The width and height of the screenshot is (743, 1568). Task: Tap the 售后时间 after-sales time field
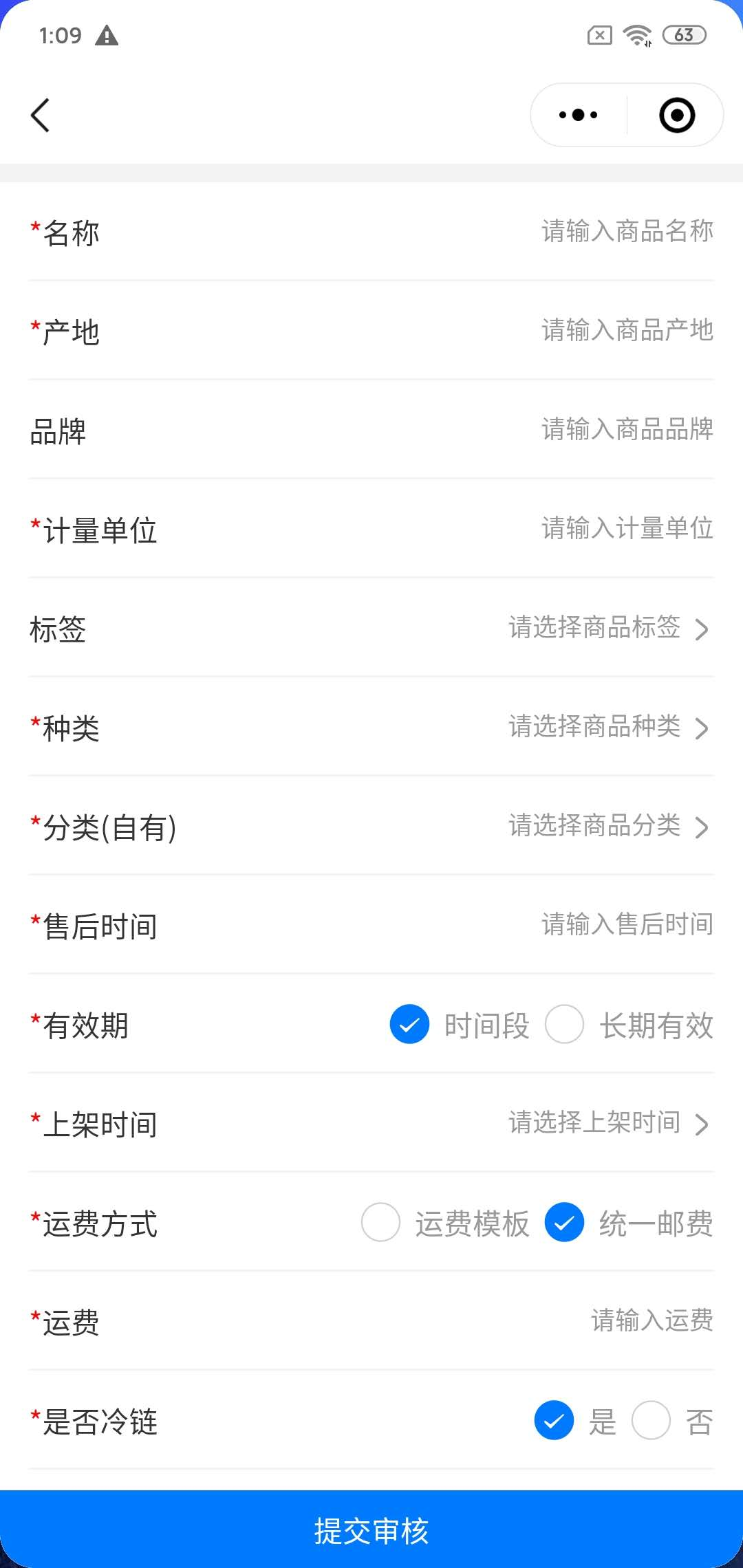[x=626, y=925]
